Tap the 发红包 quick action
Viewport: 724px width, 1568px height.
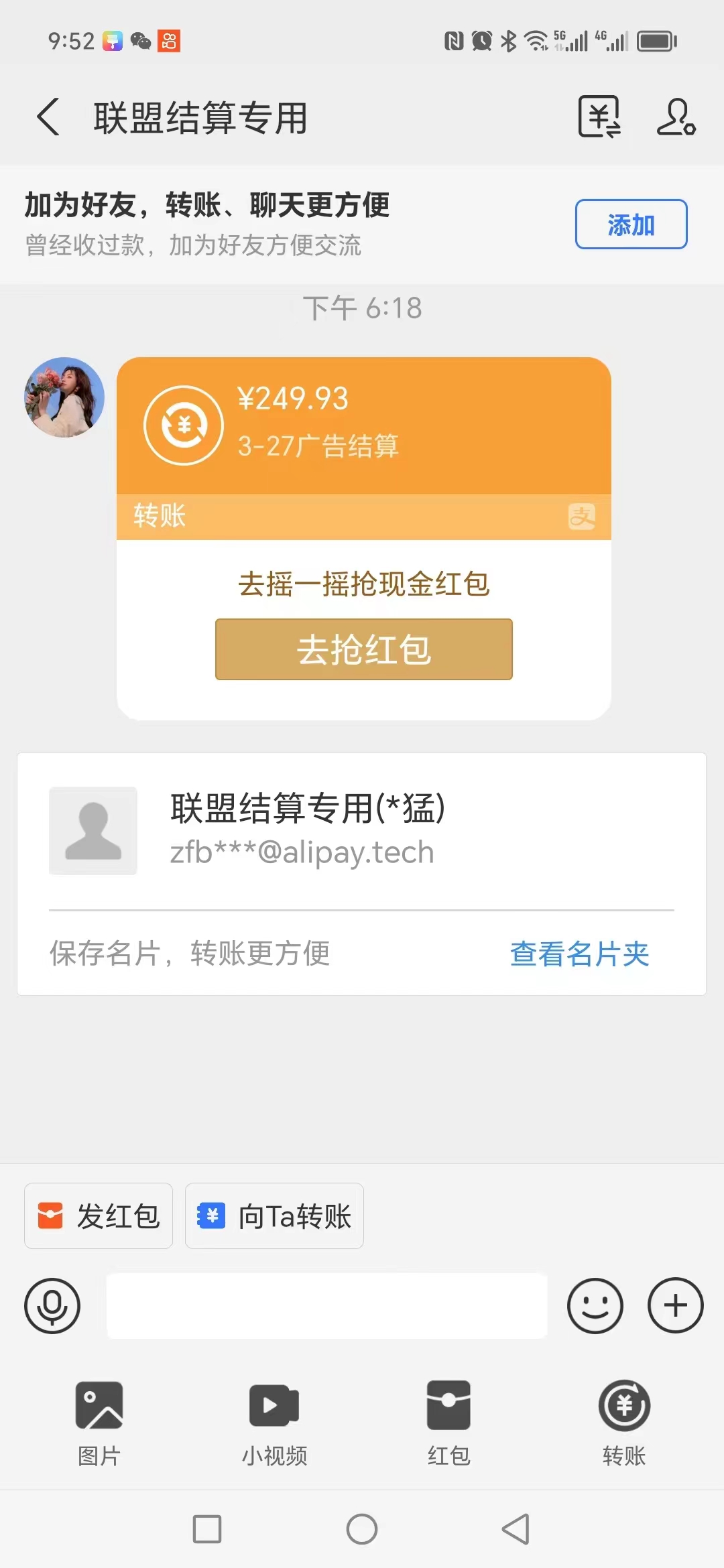tap(98, 1216)
